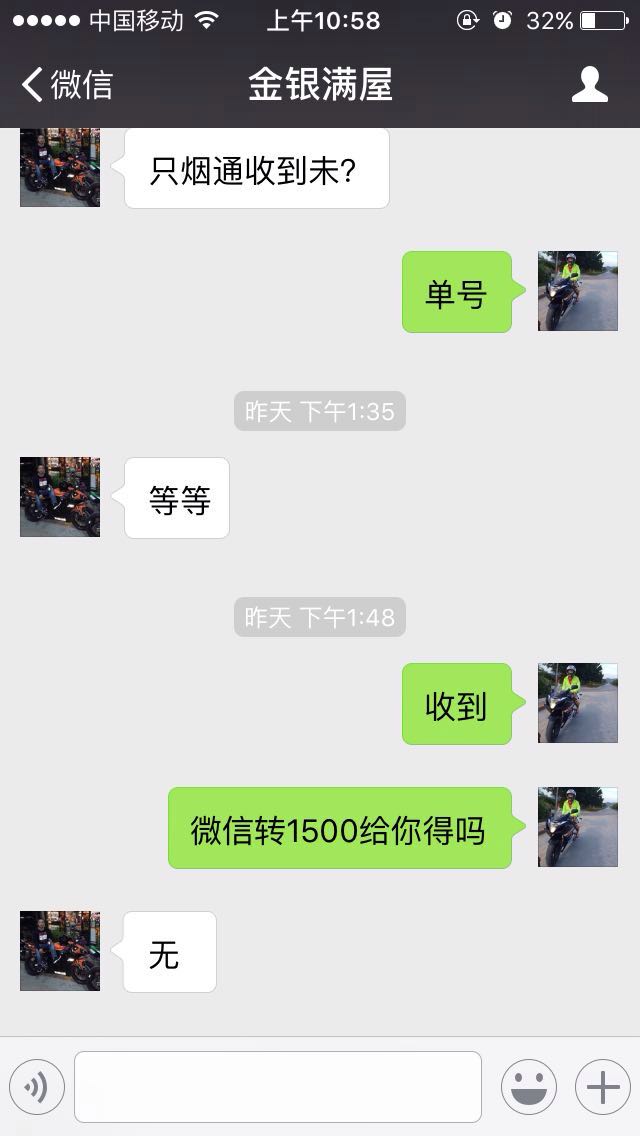This screenshot has width=640, height=1136.
Task: Focus the message text field
Action: [x=278, y=1087]
